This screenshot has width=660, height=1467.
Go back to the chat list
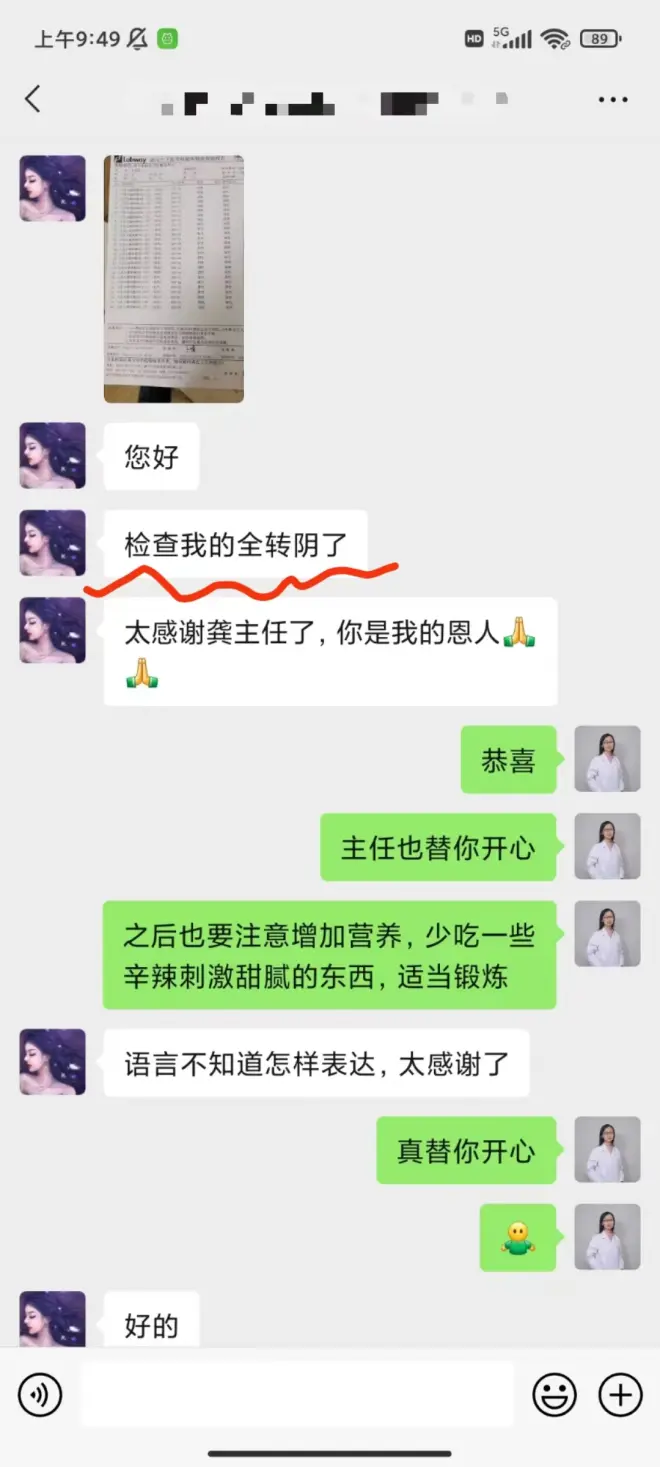coord(33,99)
